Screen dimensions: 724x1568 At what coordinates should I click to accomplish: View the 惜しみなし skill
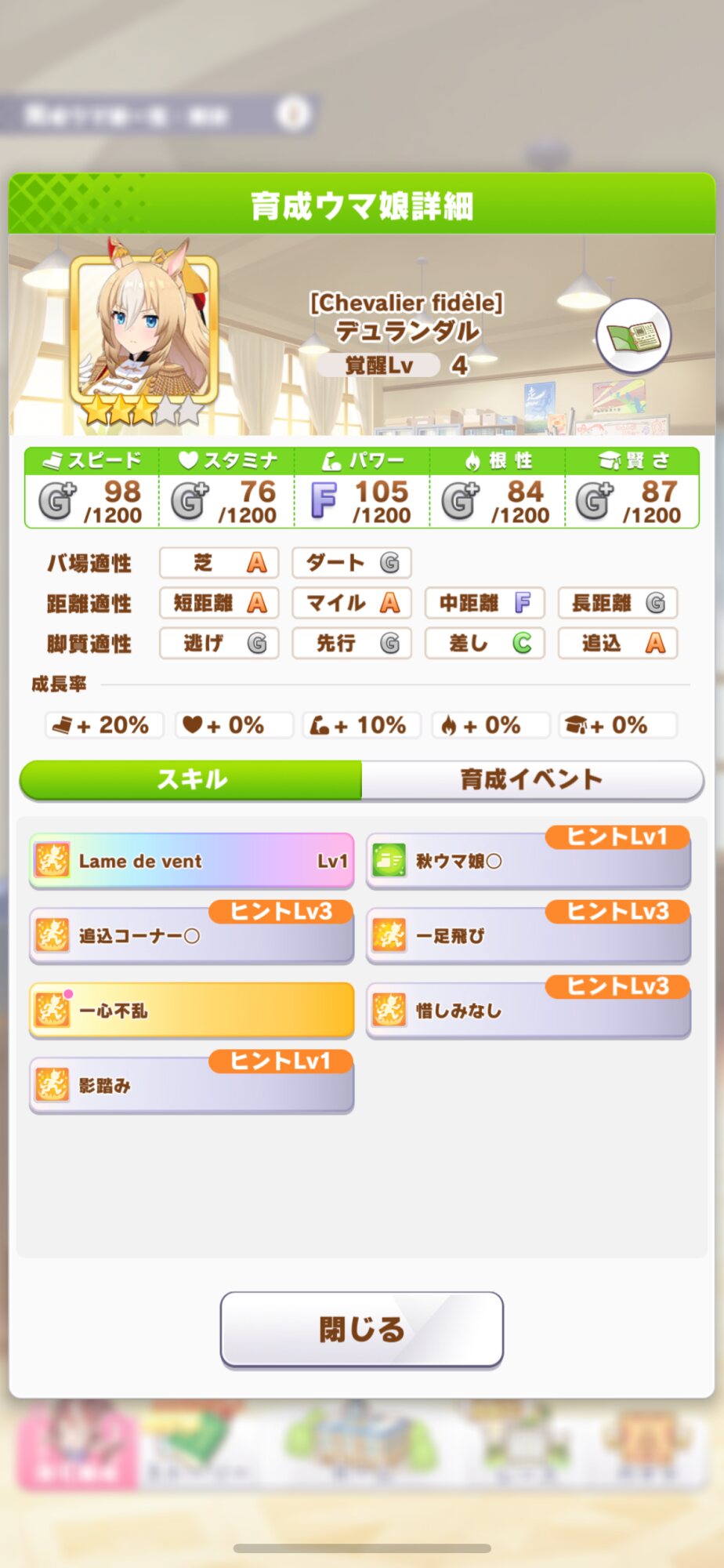(528, 1011)
